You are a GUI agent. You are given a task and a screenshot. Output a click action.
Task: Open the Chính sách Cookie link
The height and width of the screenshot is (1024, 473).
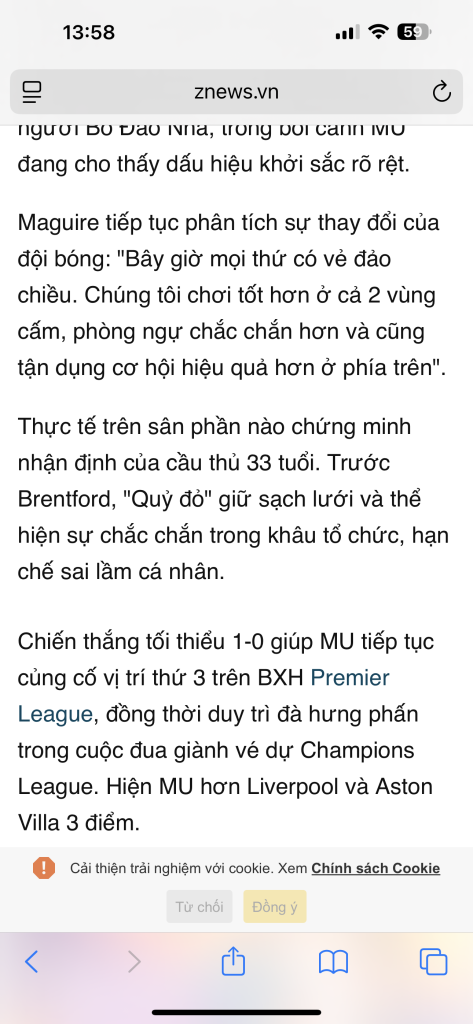[376, 869]
